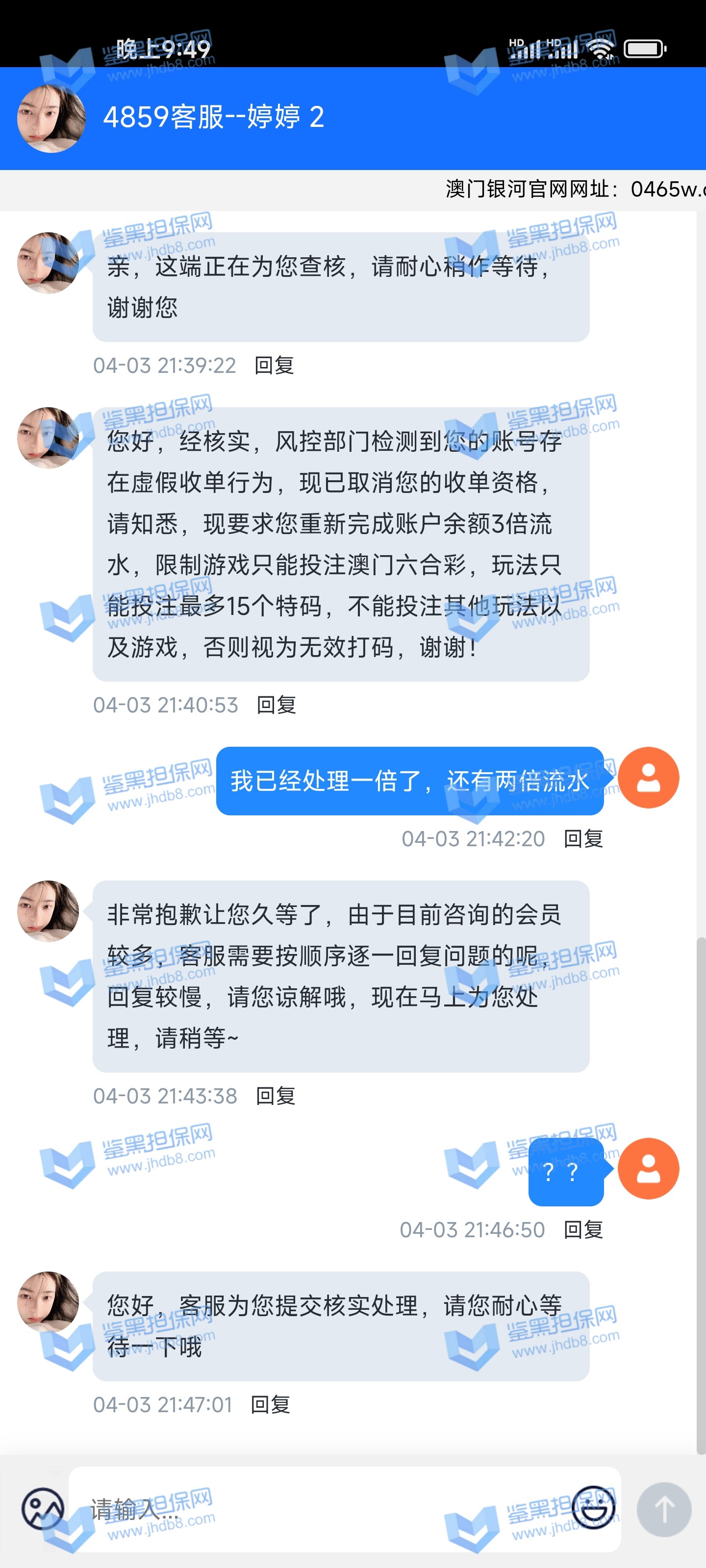Open the image attachment picker
Image resolution: width=706 pixels, height=1568 pixels.
[x=43, y=1509]
